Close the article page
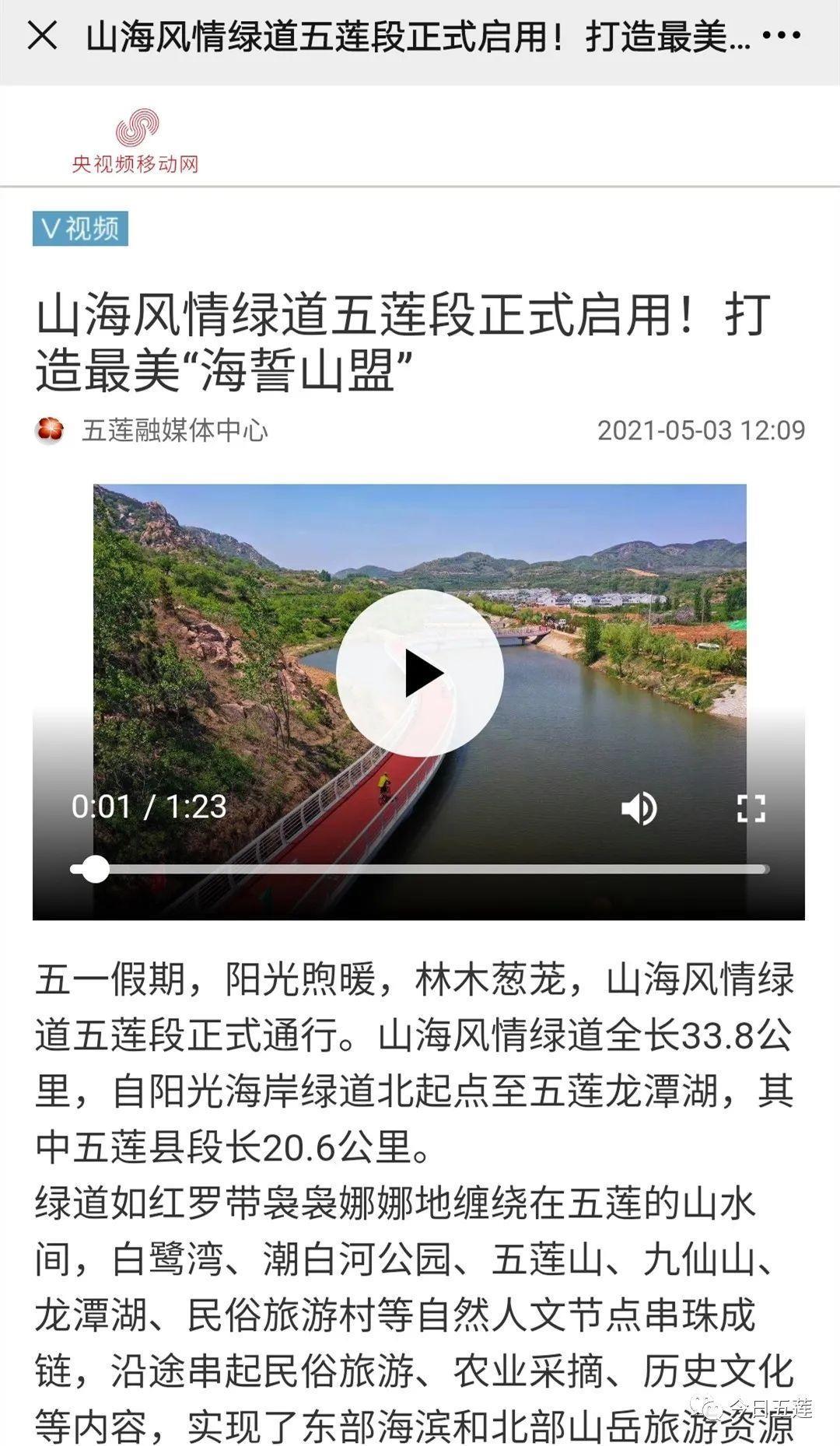This screenshot has width=840, height=1446. coord(42,36)
